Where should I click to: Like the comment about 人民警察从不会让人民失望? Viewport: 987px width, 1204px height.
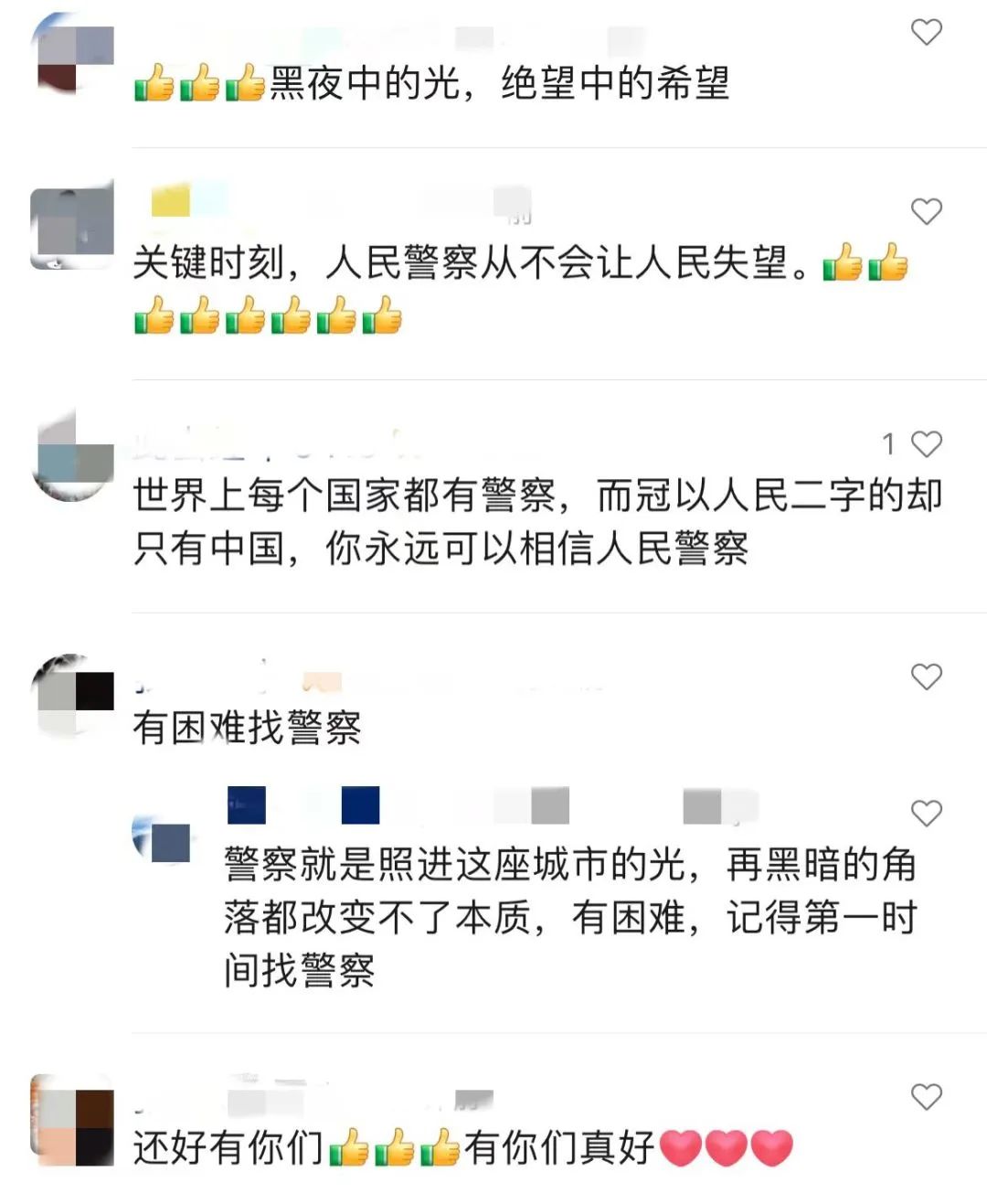[926, 212]
